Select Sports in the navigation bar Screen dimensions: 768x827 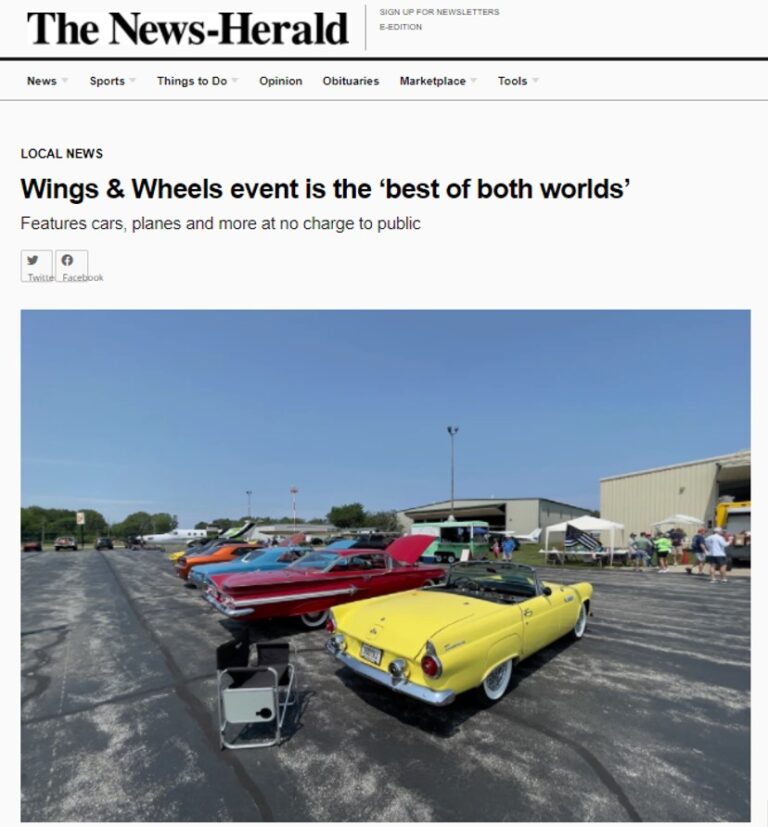coord(106,81)
